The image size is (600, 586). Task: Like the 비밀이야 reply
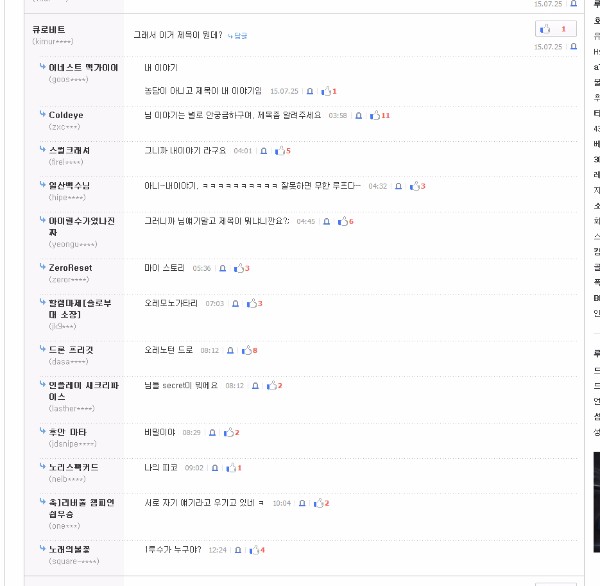click(x=228, y=432)
